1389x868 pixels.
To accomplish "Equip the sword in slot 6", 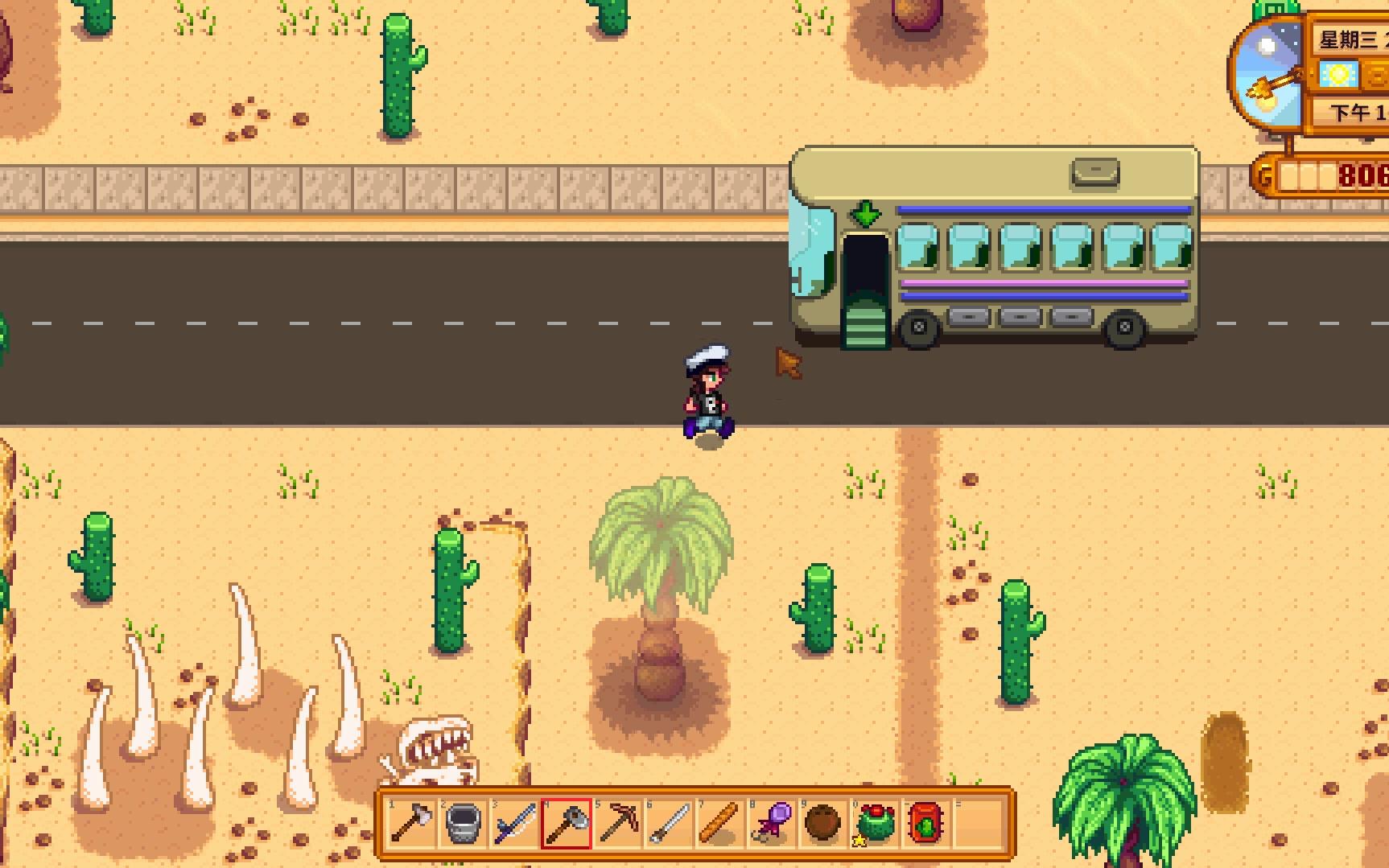I will click(x=670, y=824).
